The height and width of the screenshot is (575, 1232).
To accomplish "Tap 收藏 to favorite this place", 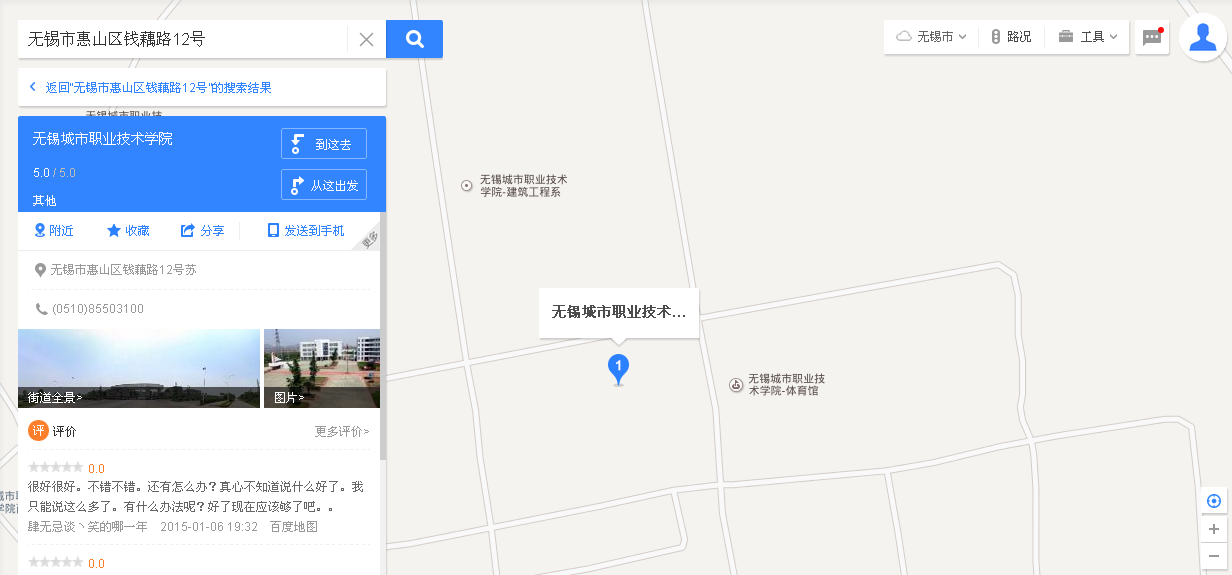I will 128,231.
